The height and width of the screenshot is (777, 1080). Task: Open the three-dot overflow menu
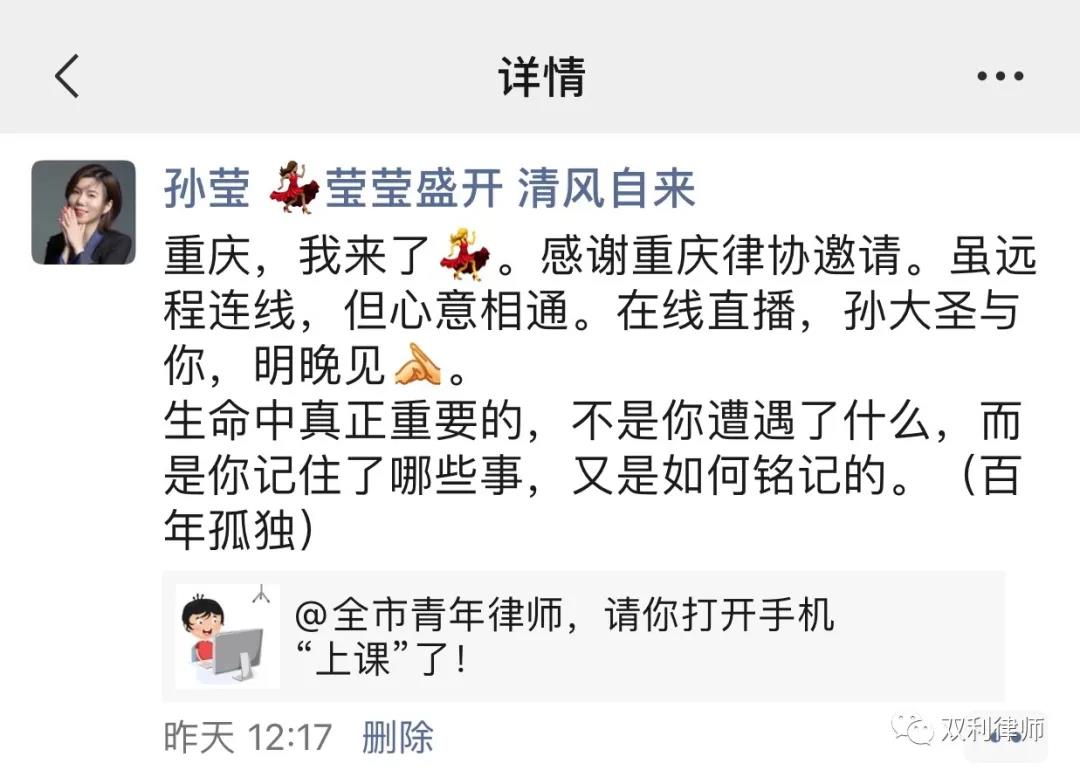click(999, 77)
